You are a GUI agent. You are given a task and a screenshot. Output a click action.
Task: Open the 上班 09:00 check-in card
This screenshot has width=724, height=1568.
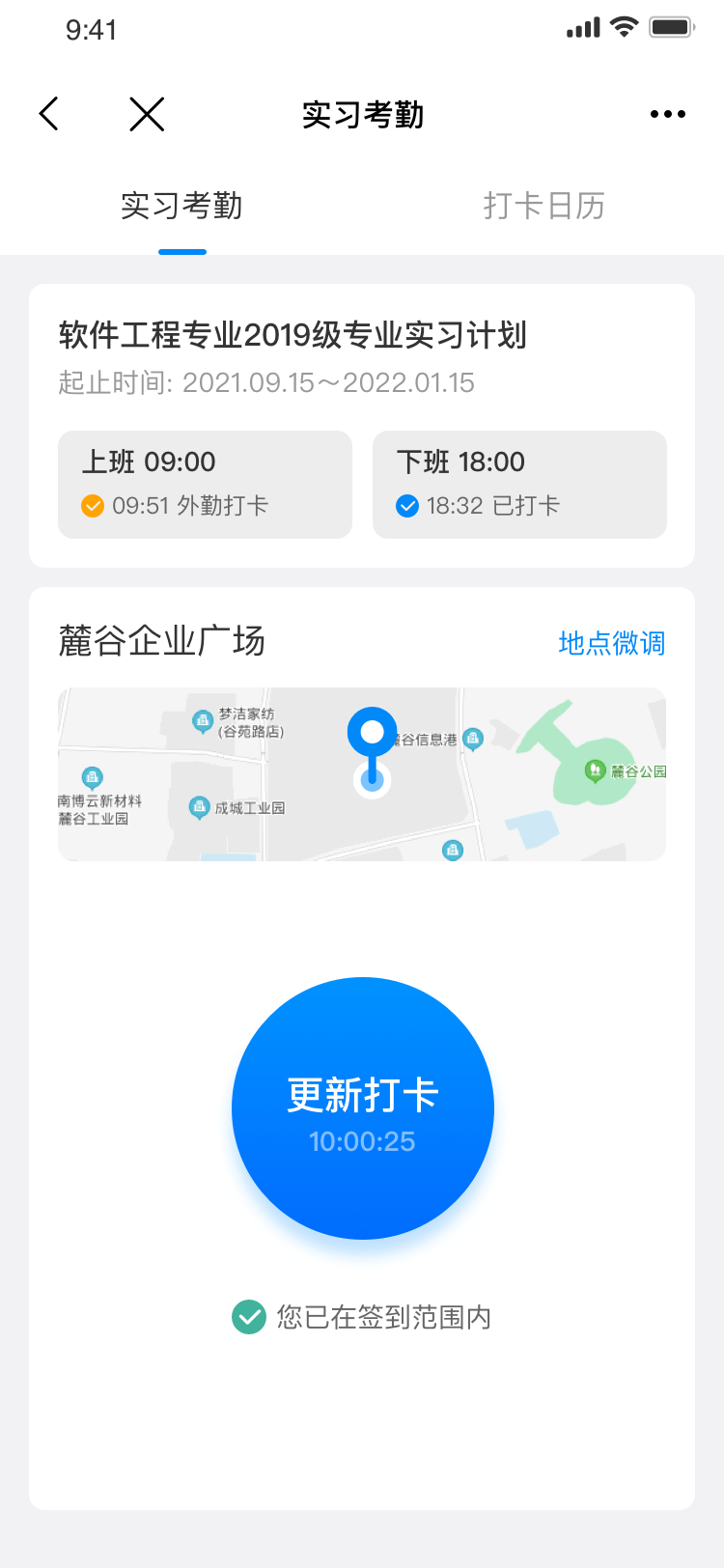click(x=205, y=484)
